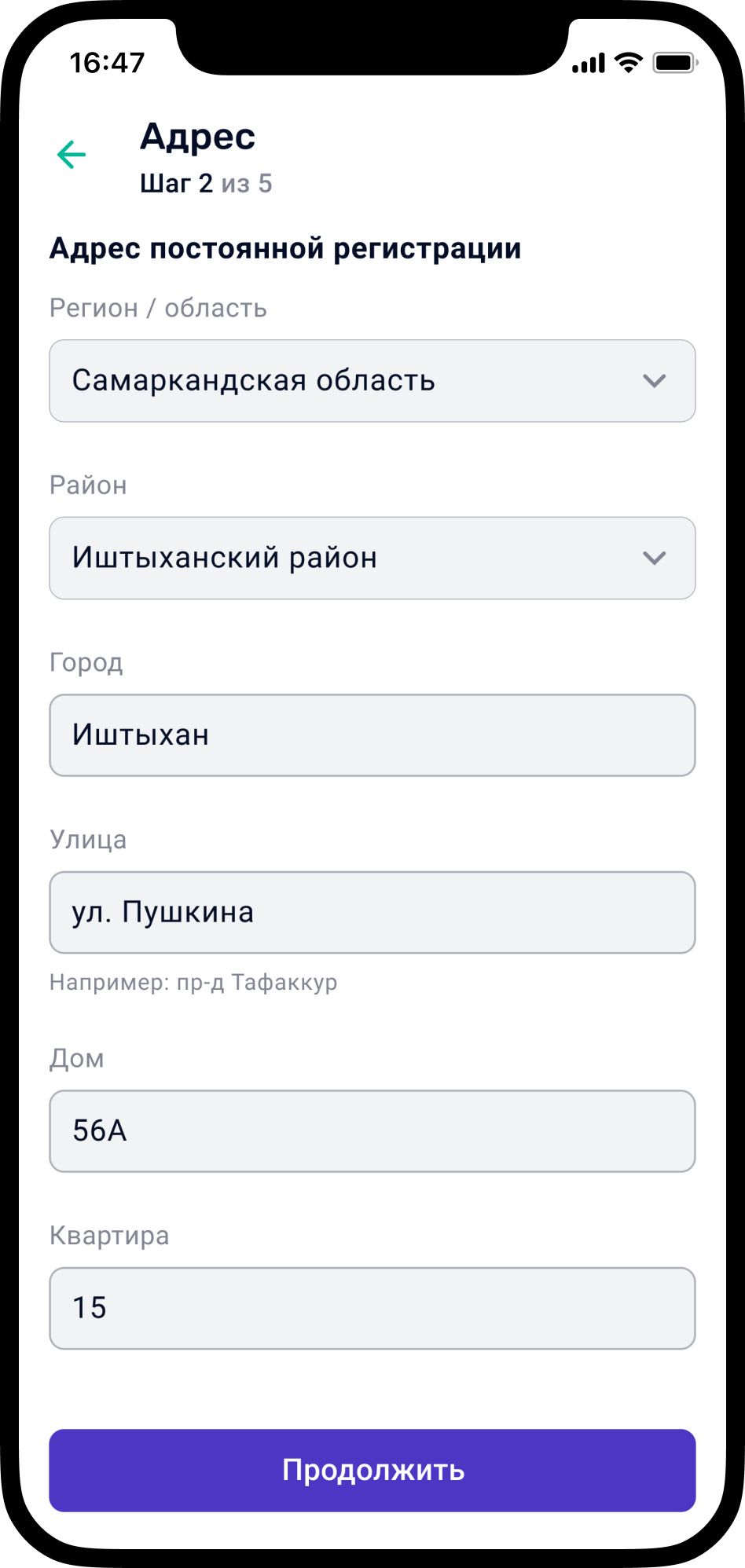The width and height of the screenshot is (745, 1568).
Task: Tap the Продолжить button
Action: pos(372,1470)
